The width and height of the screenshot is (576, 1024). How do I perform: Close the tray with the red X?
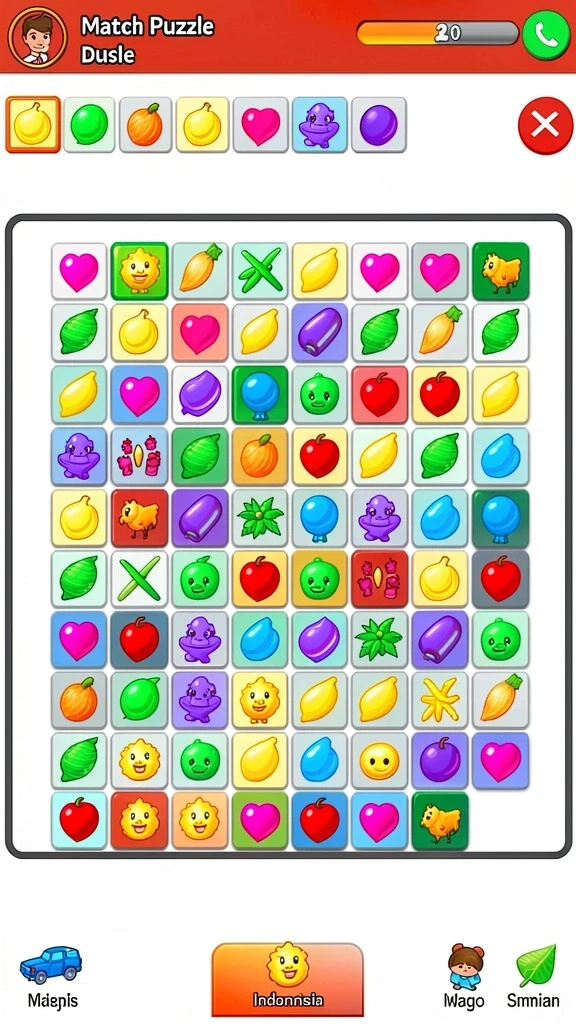pyautogui.click(x=545, y=125)
